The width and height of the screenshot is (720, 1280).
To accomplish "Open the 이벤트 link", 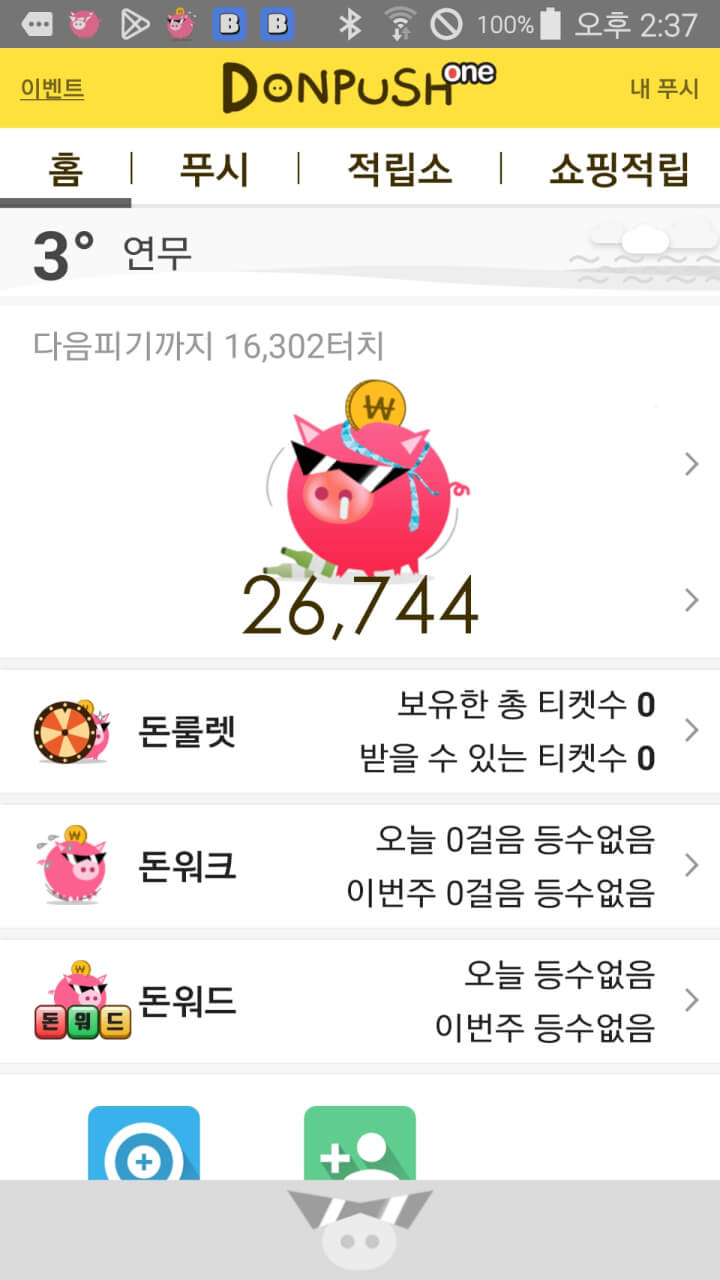I will [x=52, y=88].
